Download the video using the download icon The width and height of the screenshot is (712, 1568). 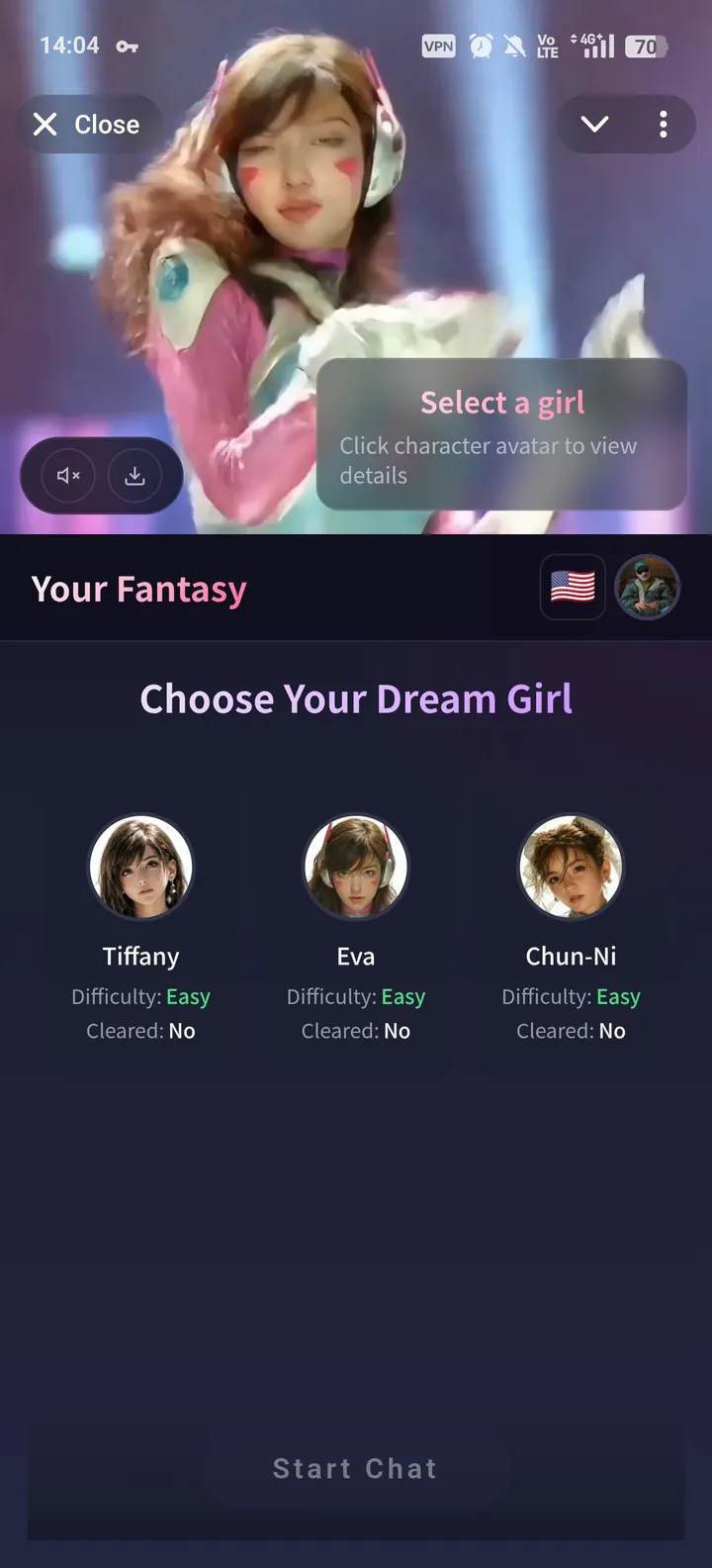tap(136, 475)
